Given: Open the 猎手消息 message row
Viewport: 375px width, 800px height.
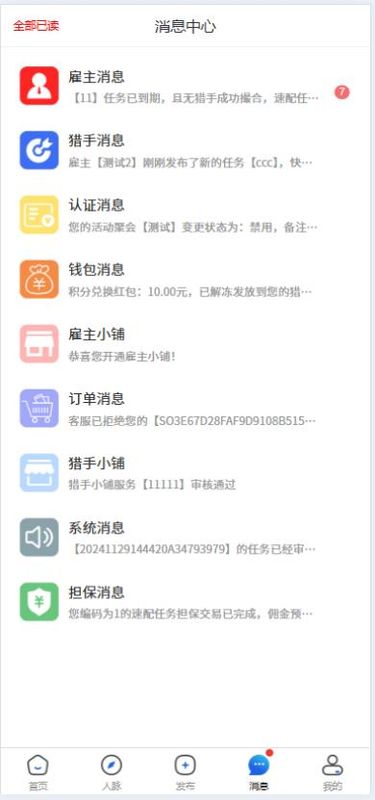Looking at the screenshot, I should pos(185,150).
